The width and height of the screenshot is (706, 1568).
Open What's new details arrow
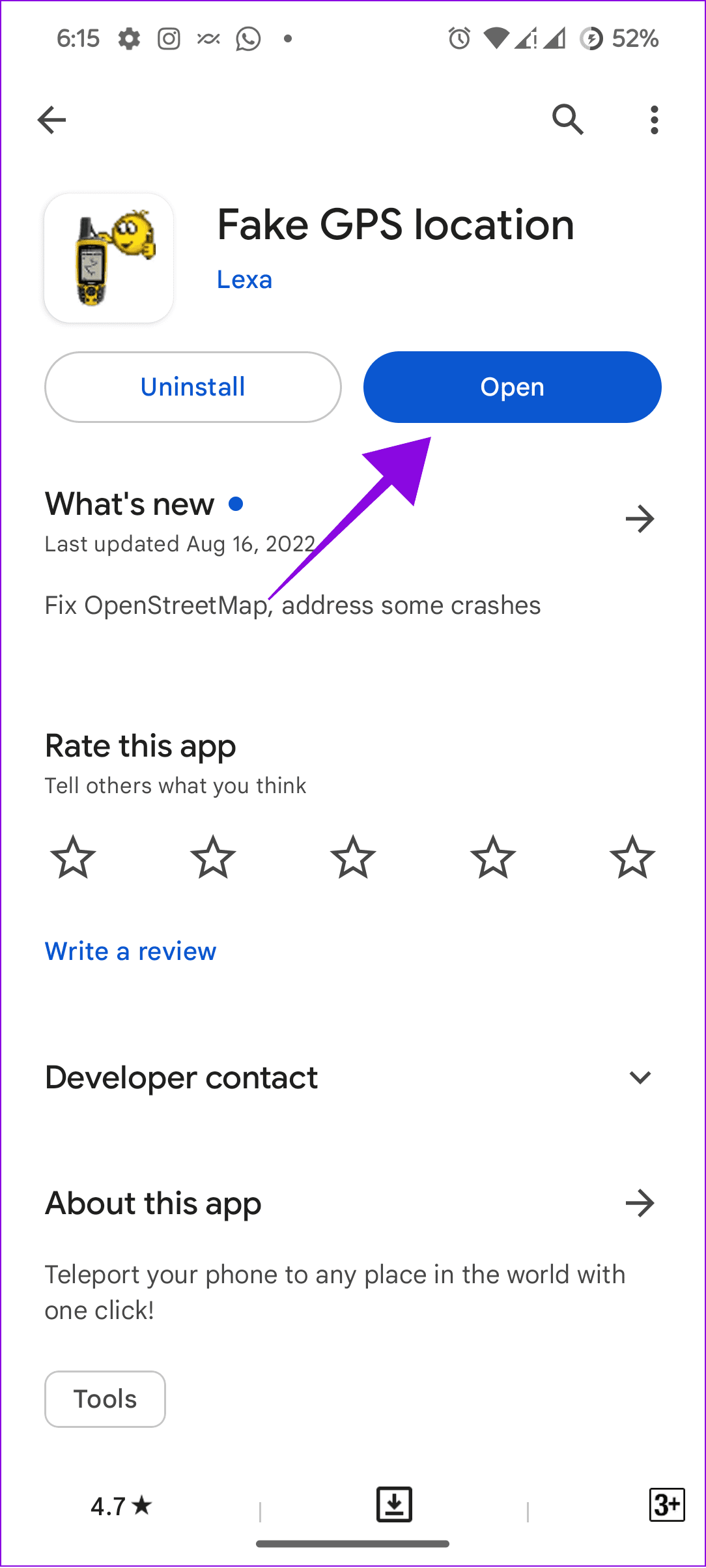tap(640, 519)
